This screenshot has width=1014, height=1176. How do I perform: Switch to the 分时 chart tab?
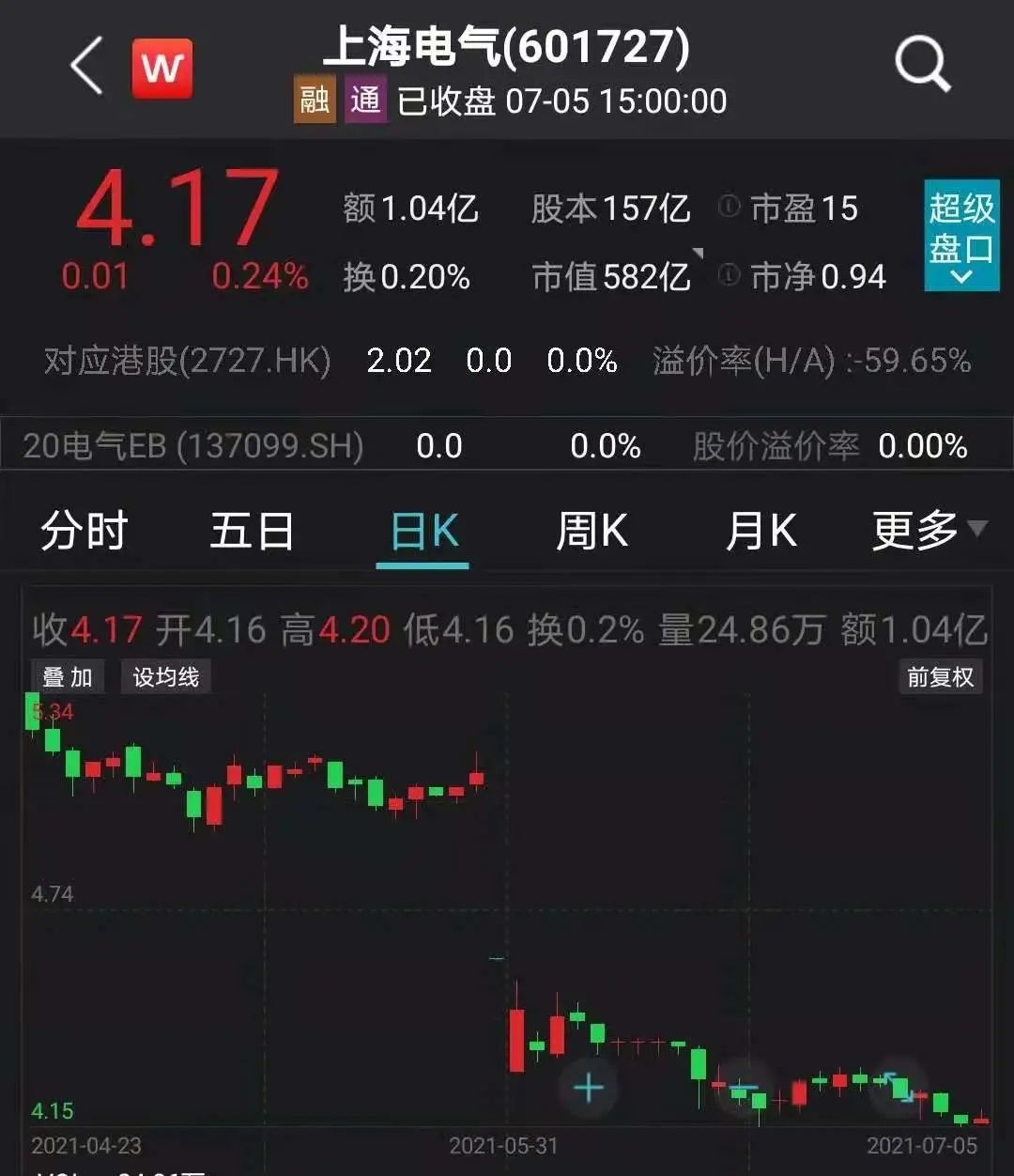[x=84, y=532]
